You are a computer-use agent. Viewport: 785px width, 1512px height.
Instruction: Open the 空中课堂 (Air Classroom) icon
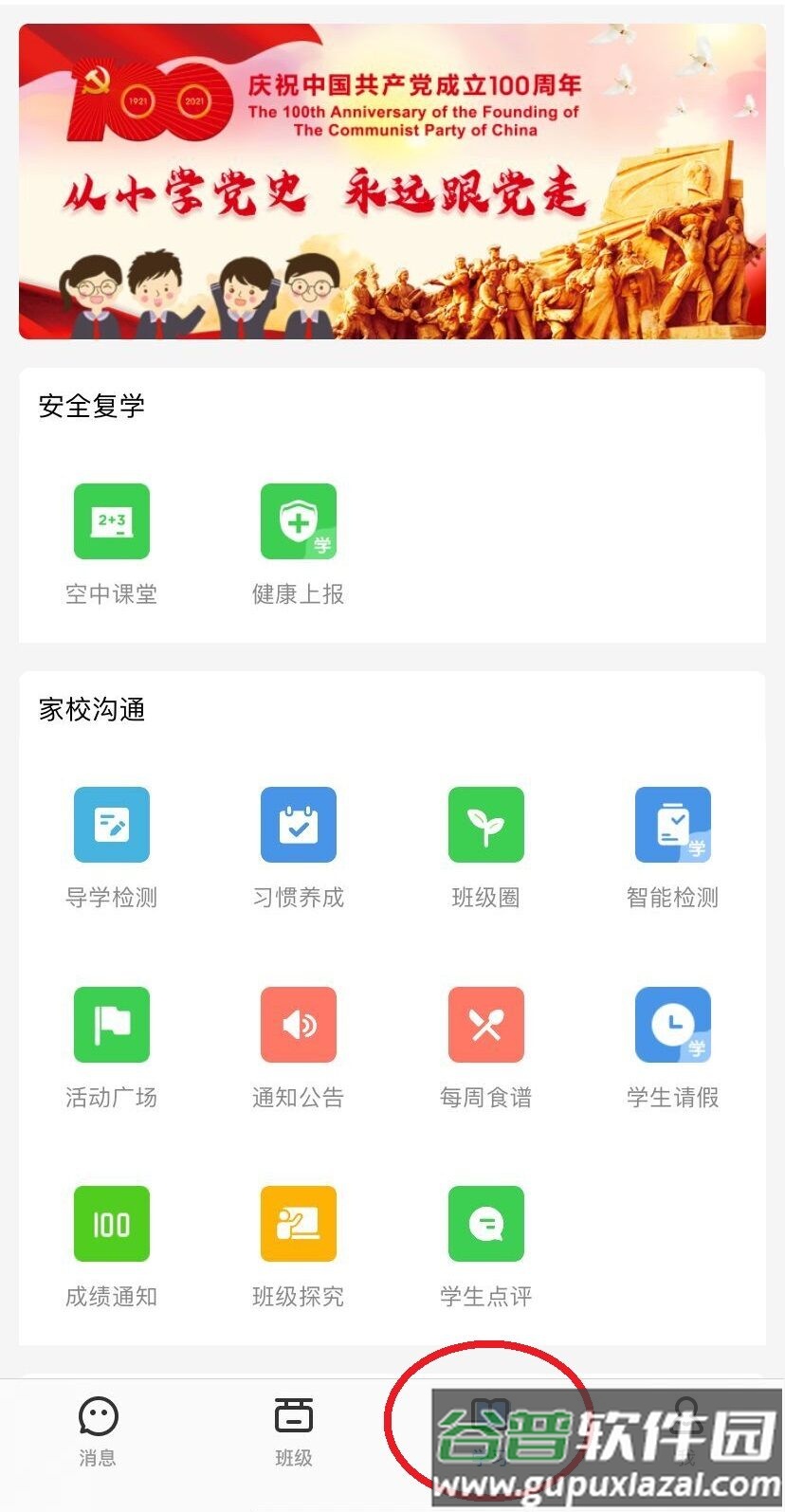(111, 521)
